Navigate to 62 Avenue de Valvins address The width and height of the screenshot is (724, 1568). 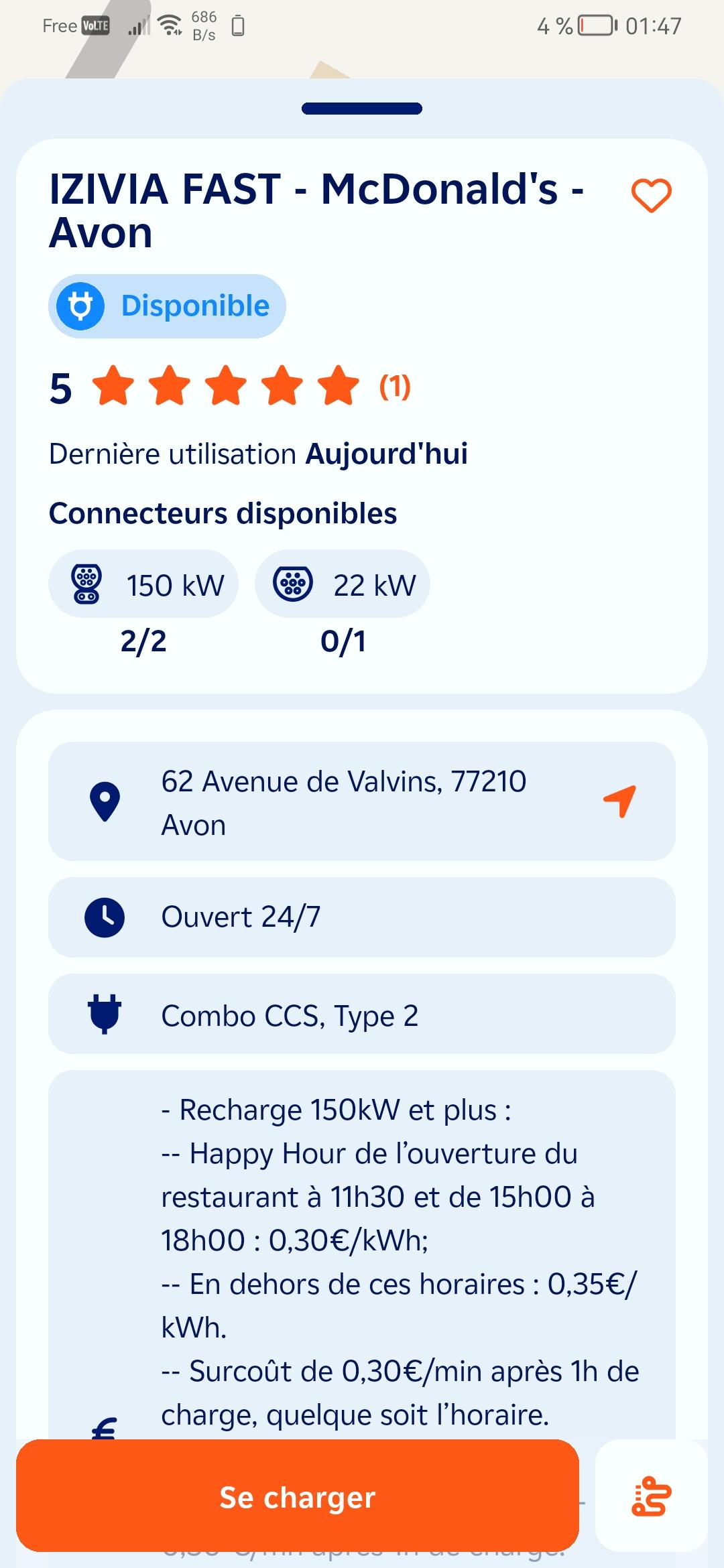coord(619,801)
